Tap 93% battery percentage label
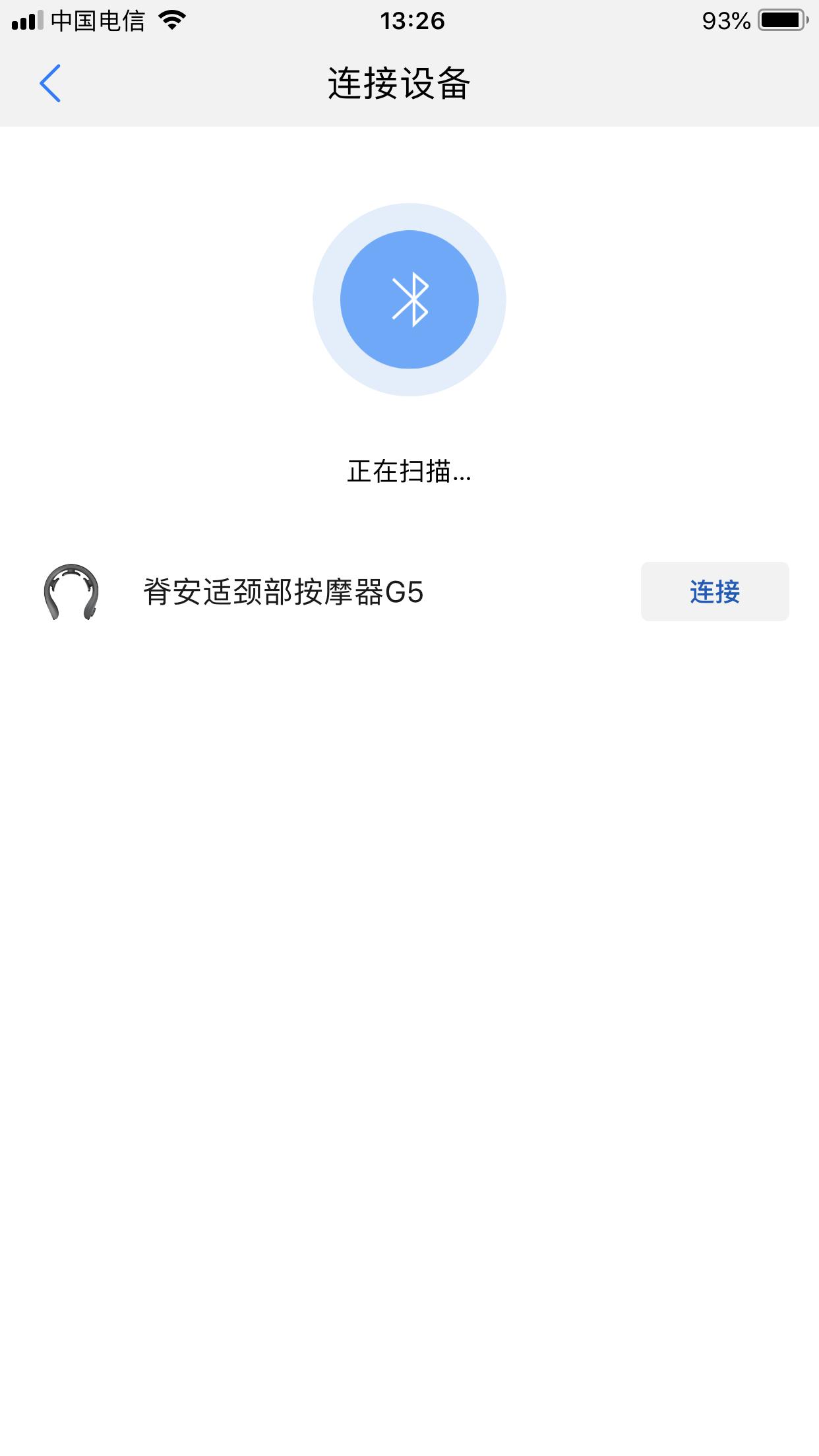This screenshot has height=1456, width=819. (x=728, y=20)
